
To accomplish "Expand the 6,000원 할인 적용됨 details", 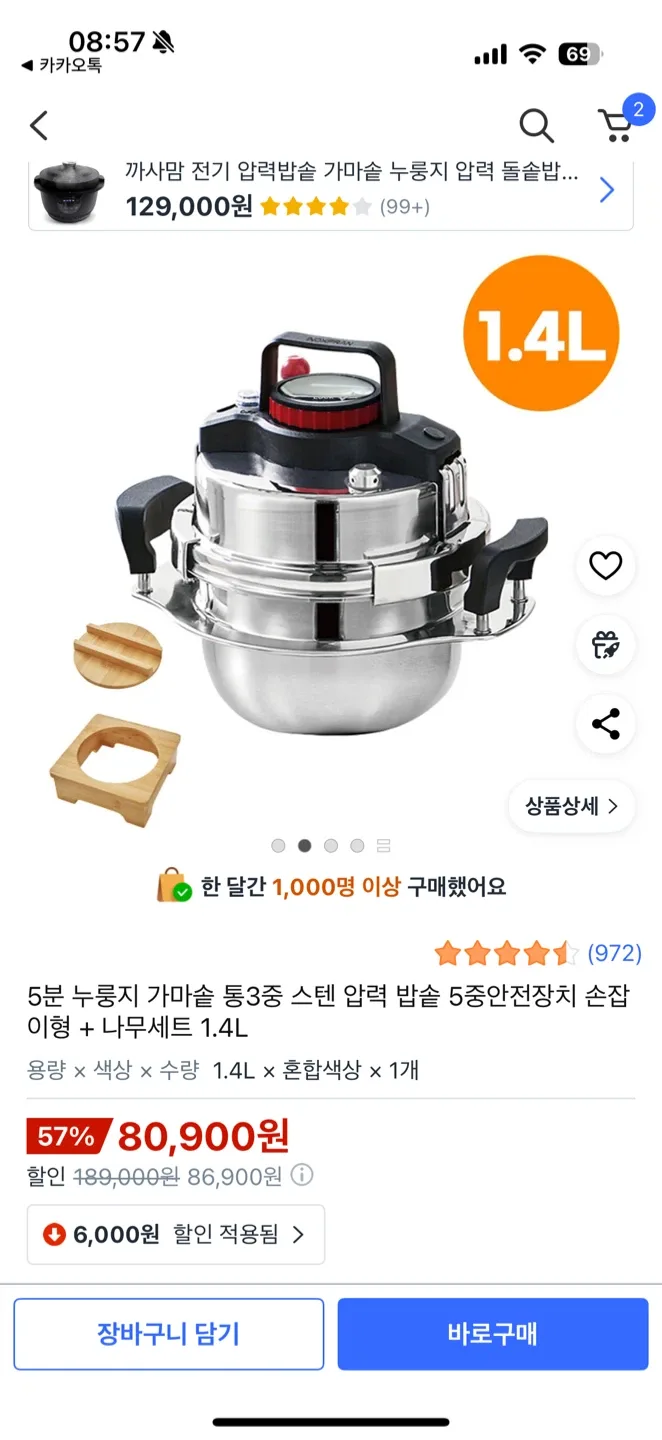I will [175, 1235].
